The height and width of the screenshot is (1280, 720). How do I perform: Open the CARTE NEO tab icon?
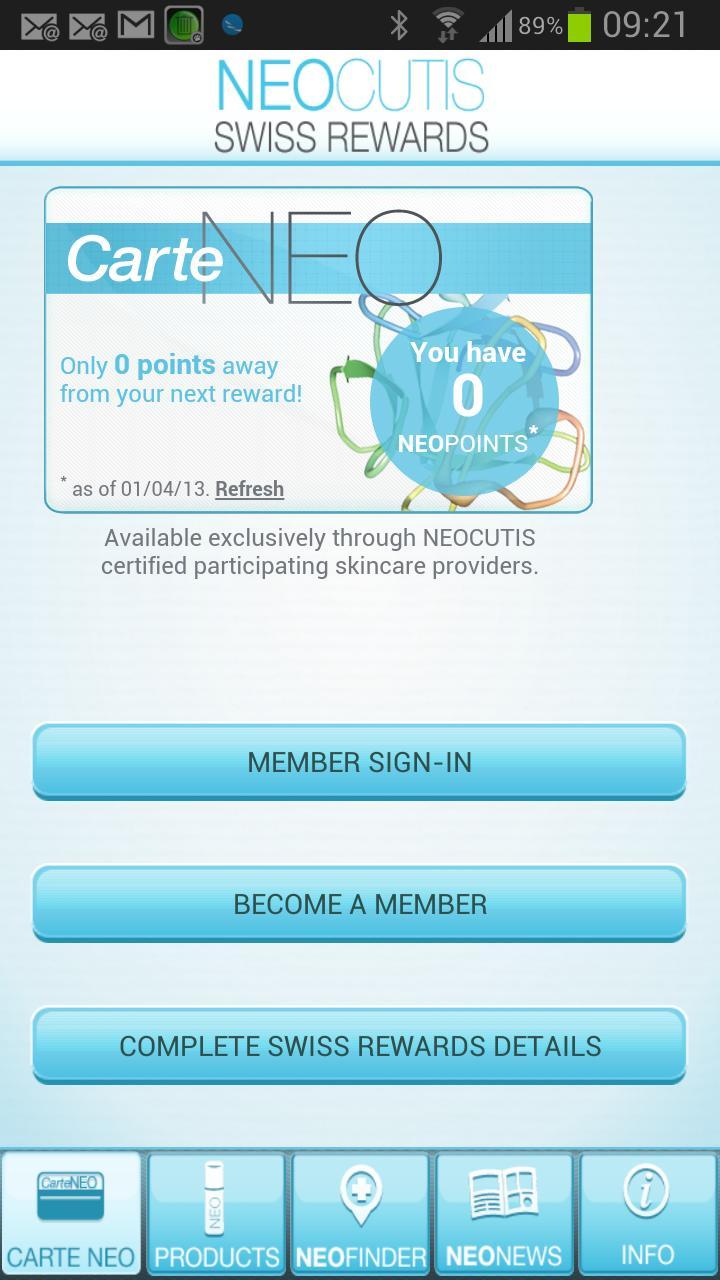click(71, 1197)
